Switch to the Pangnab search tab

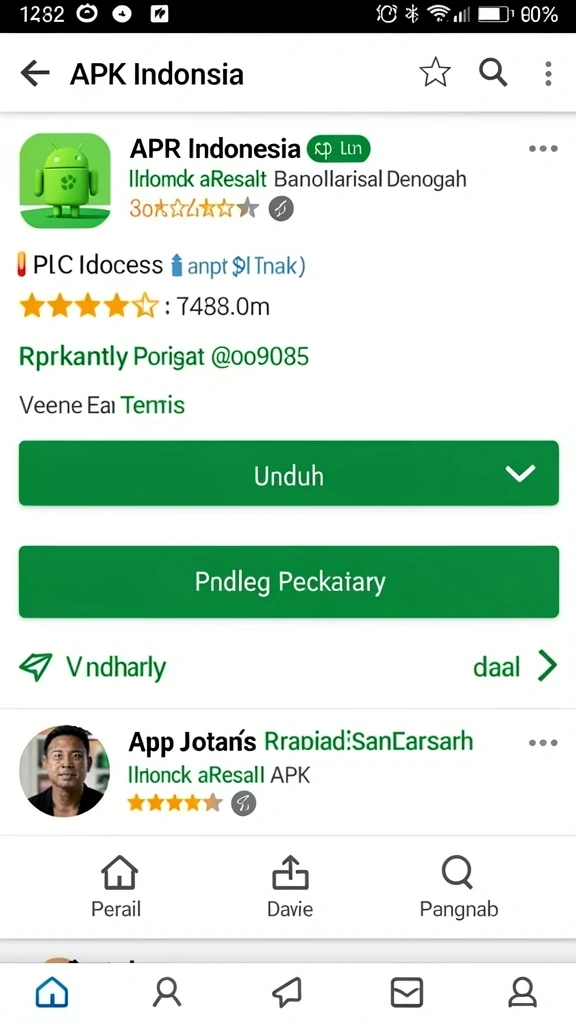click(x=458, y=887)
